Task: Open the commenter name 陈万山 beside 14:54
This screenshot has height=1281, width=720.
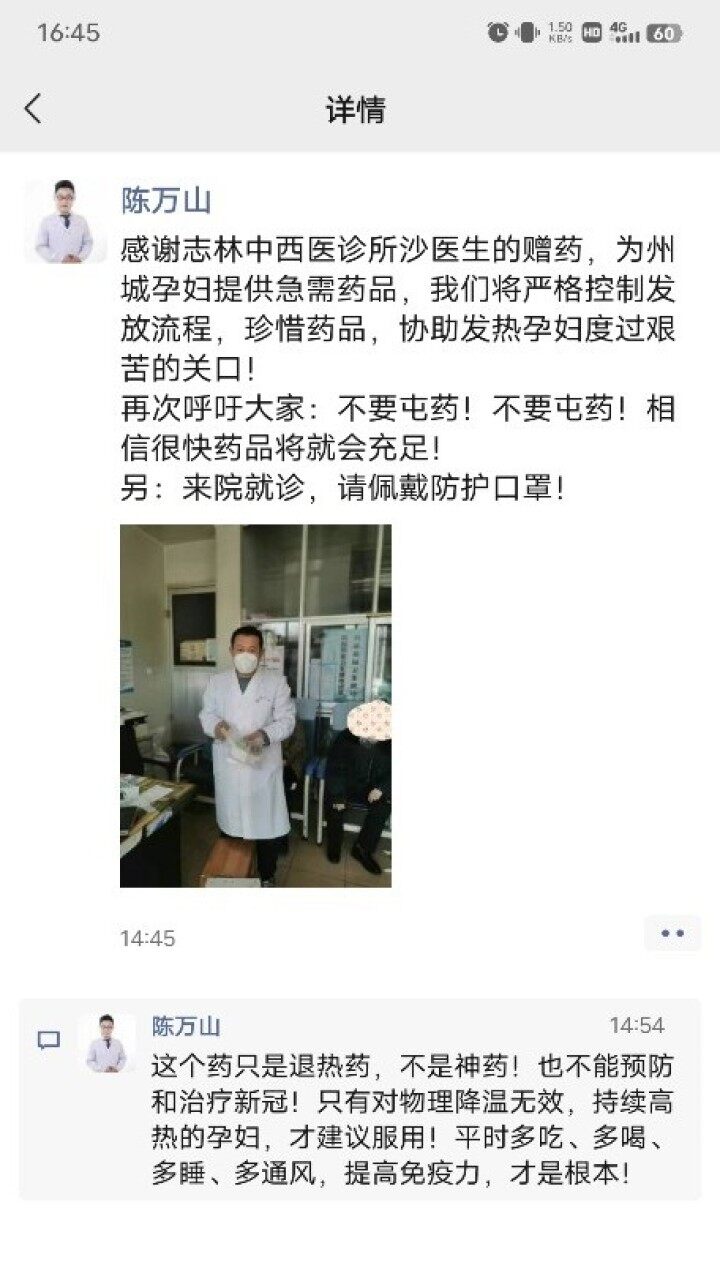Action: click(186, 1026)
